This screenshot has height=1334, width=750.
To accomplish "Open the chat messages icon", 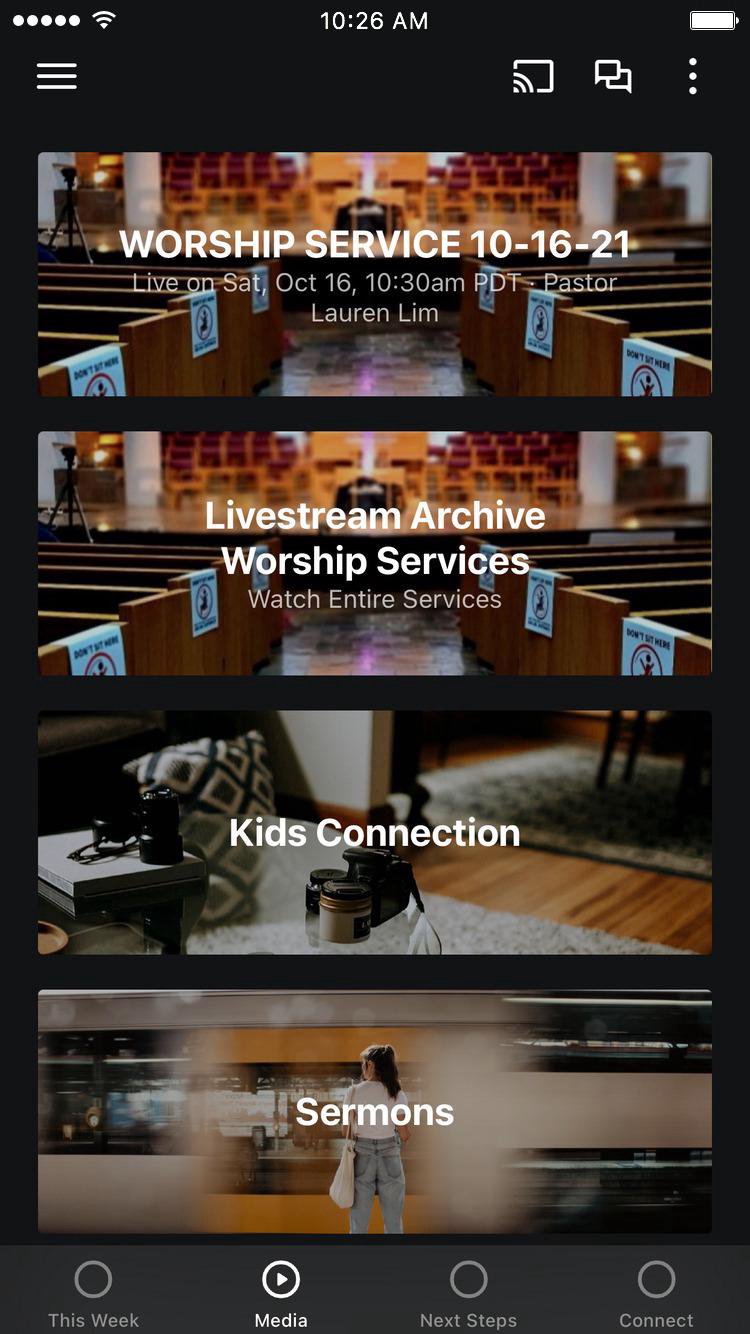I will coord(613,77).
